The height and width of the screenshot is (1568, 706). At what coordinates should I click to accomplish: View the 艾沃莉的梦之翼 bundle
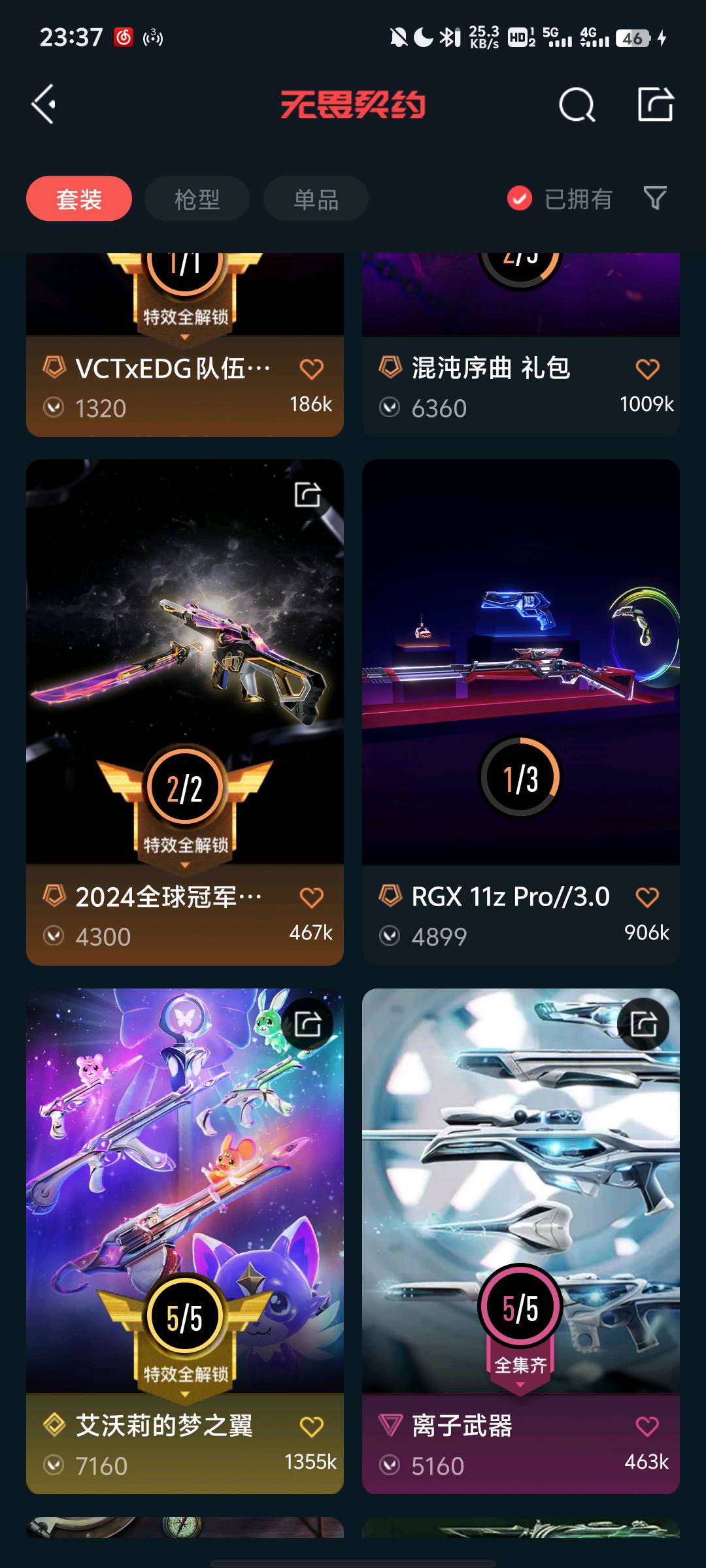(x=184, y=1189)
